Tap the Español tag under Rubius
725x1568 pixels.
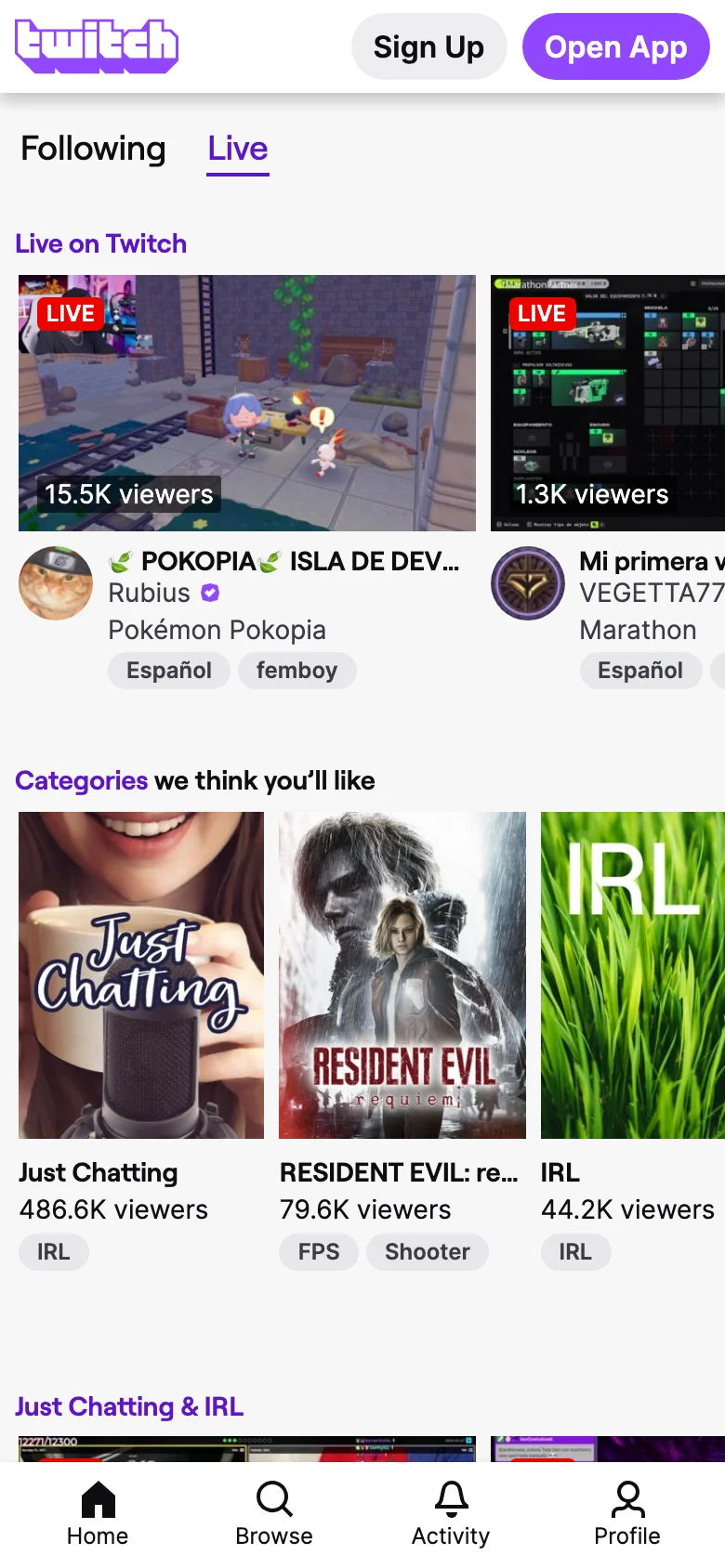(168, 671)
